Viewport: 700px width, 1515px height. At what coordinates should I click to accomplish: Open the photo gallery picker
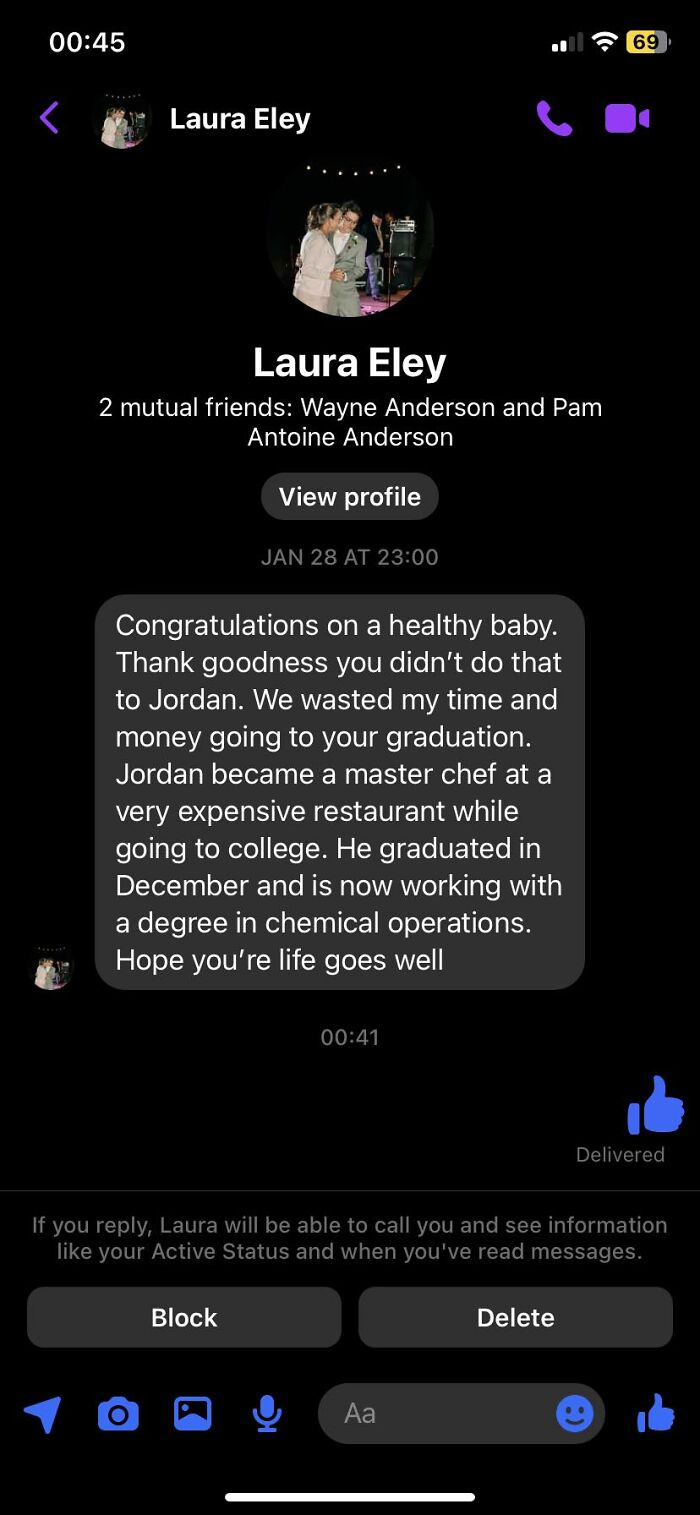[193, 1413]
